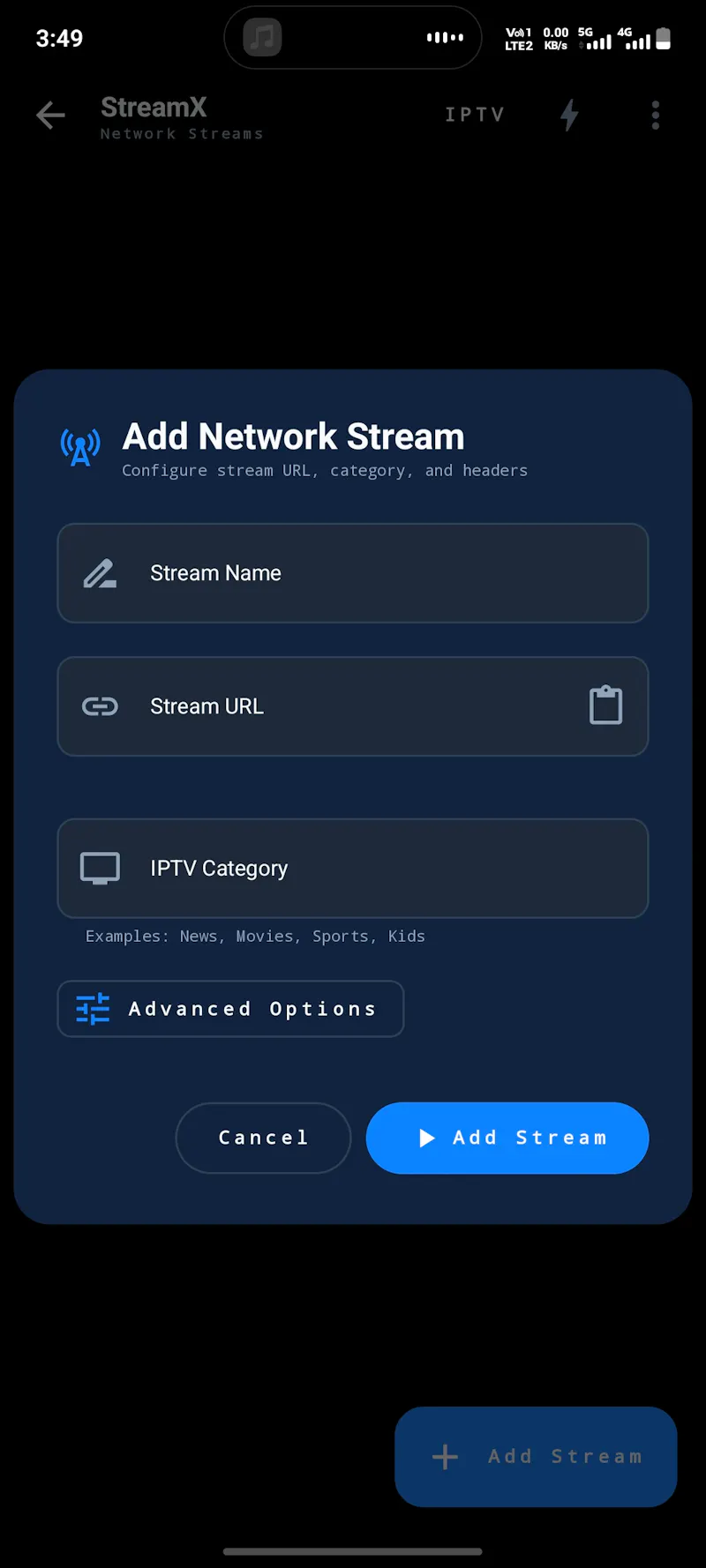Select the IPTV Category field
Image resolution: width=706 pixels, height=1568 pixels.
pyautogui.click(x=353, y=869)
